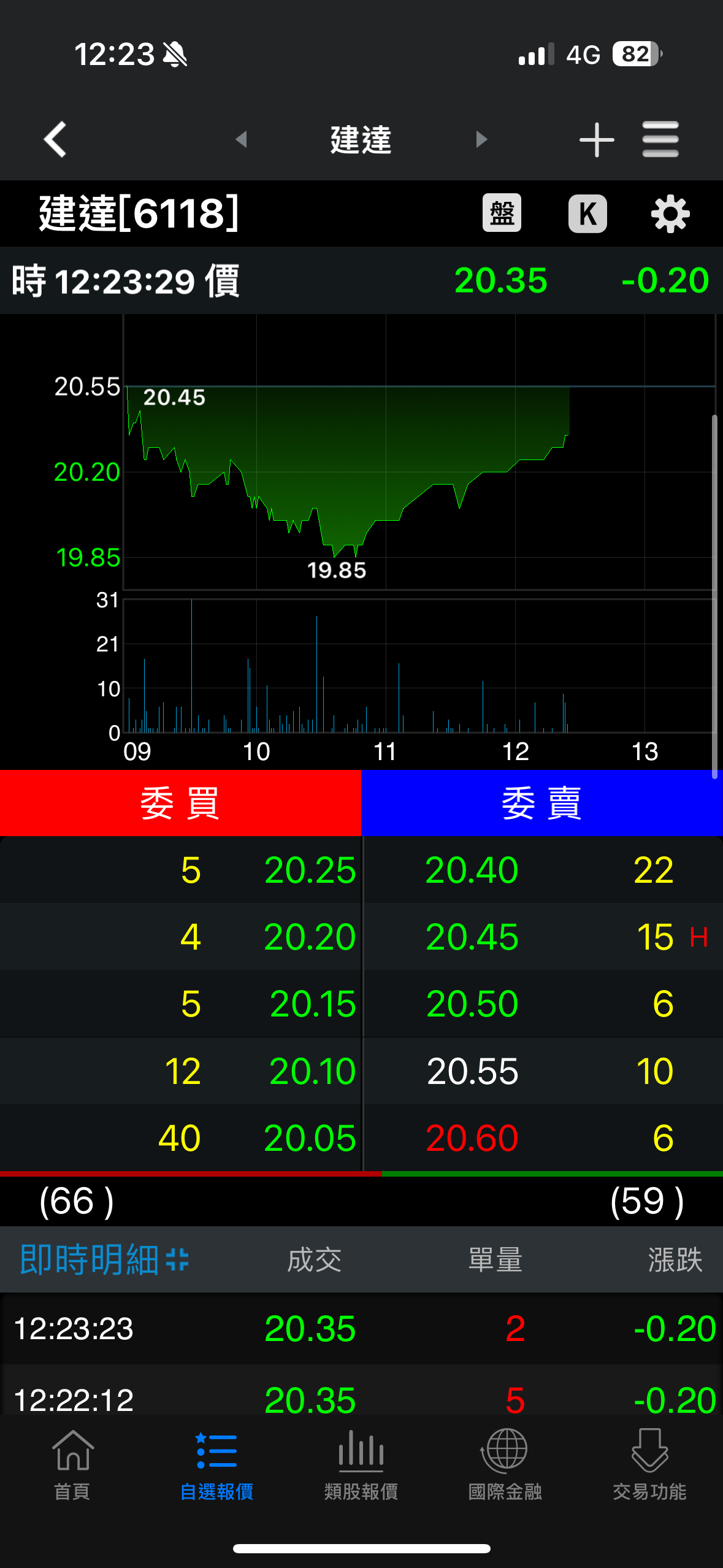Open chart settings gear
The height and width of the screenshot is (1568, 723).
[x=670, y=213]
